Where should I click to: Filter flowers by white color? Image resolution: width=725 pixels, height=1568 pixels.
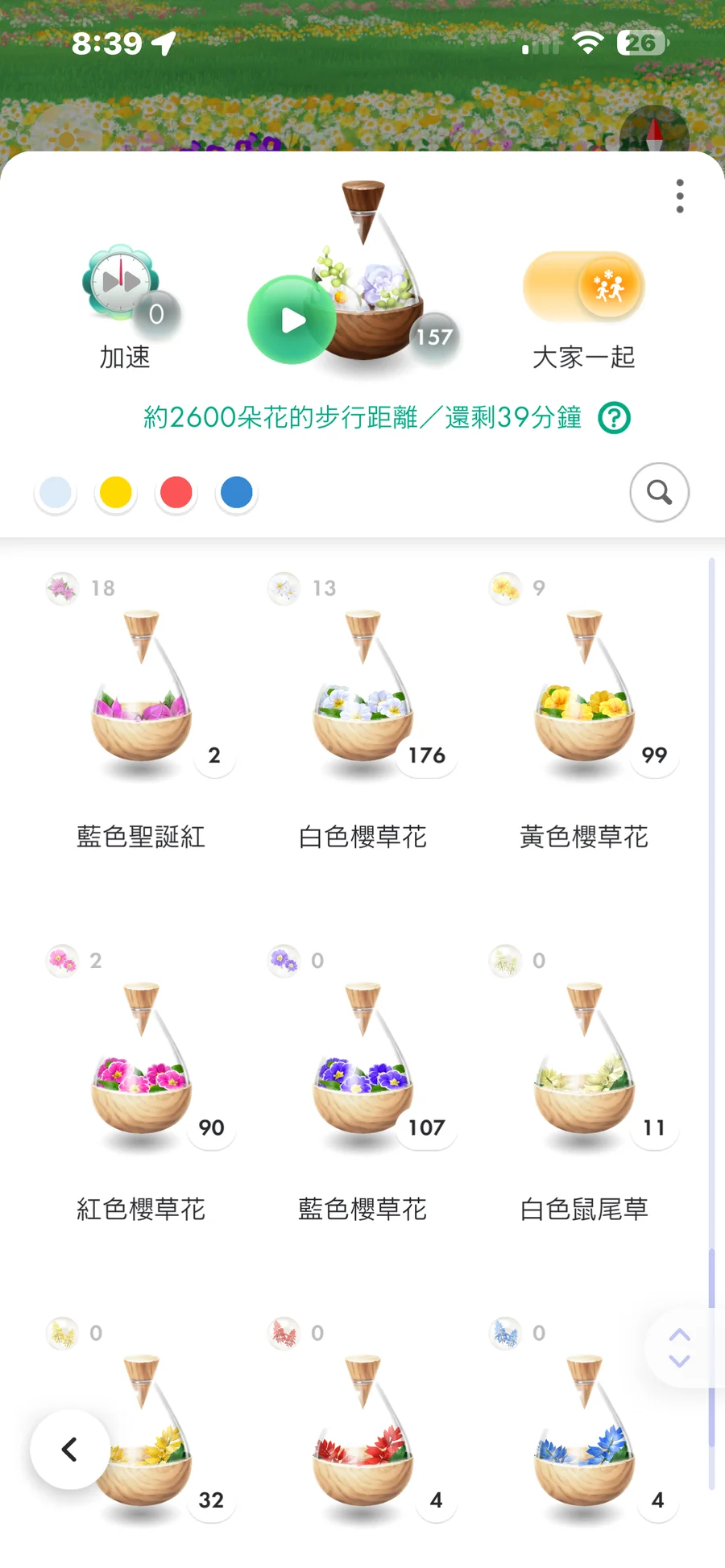click(x=56, y=493)
